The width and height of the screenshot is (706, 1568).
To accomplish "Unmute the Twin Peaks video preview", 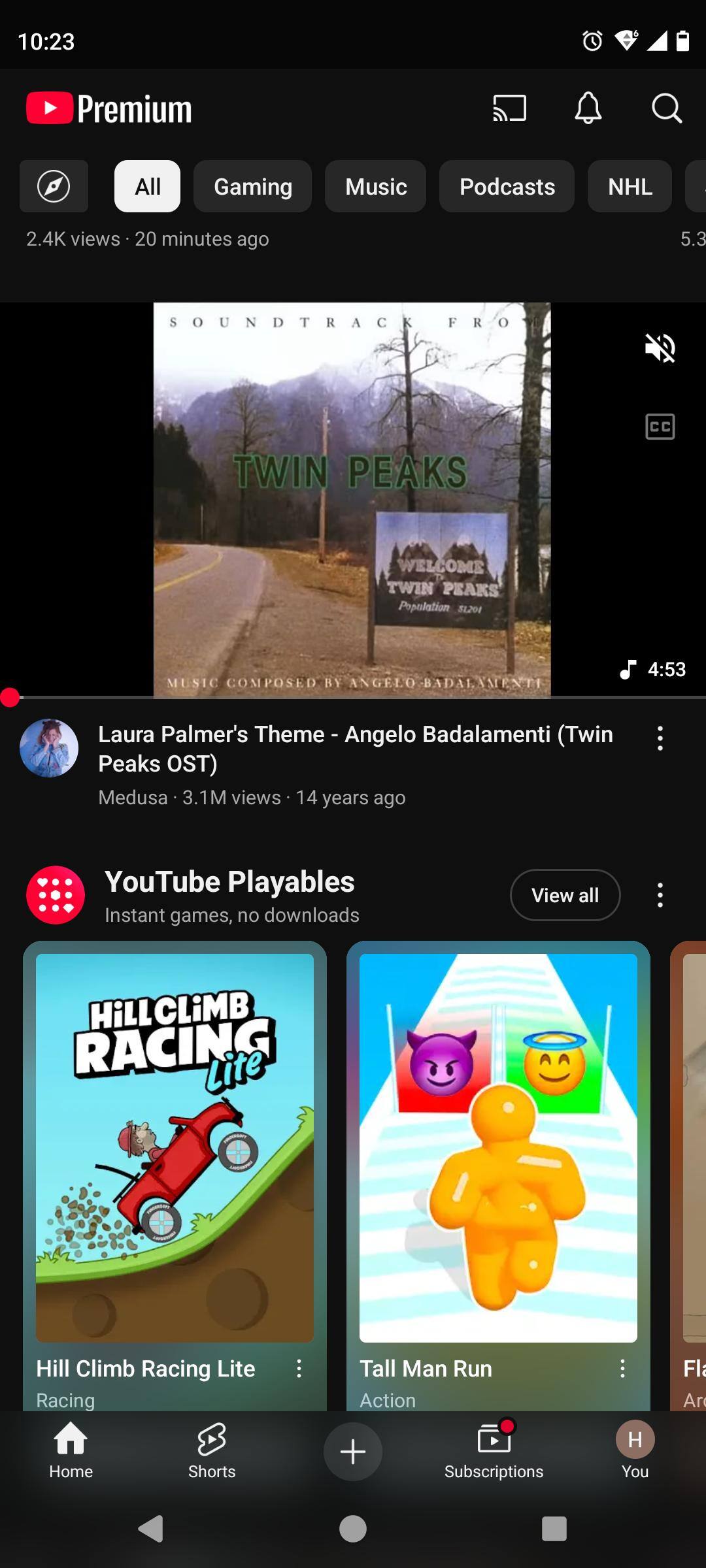I will pyautogui.click(x=660, y=348).
